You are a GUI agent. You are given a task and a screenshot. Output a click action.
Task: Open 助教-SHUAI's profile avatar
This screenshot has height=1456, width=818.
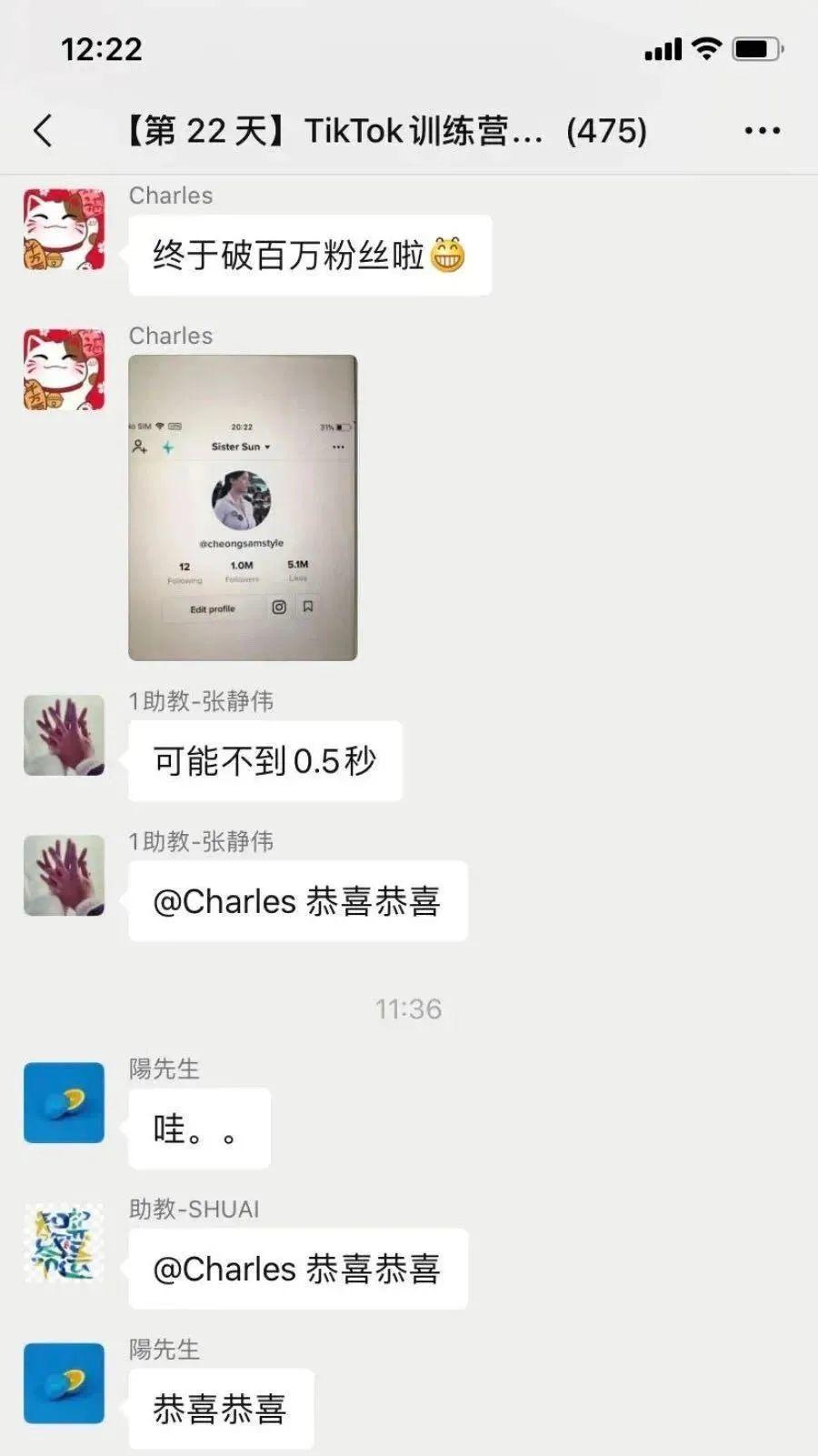tap(64, 1242)
